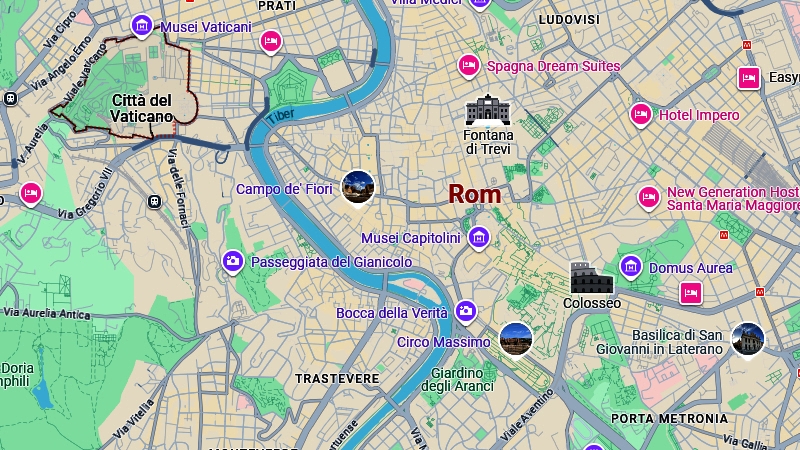The image size is (800, 450).
Task: Open the New Generation Hostel Santa Maria Maggiore pin
Action: pyautogui.click(x=649, y=197)
